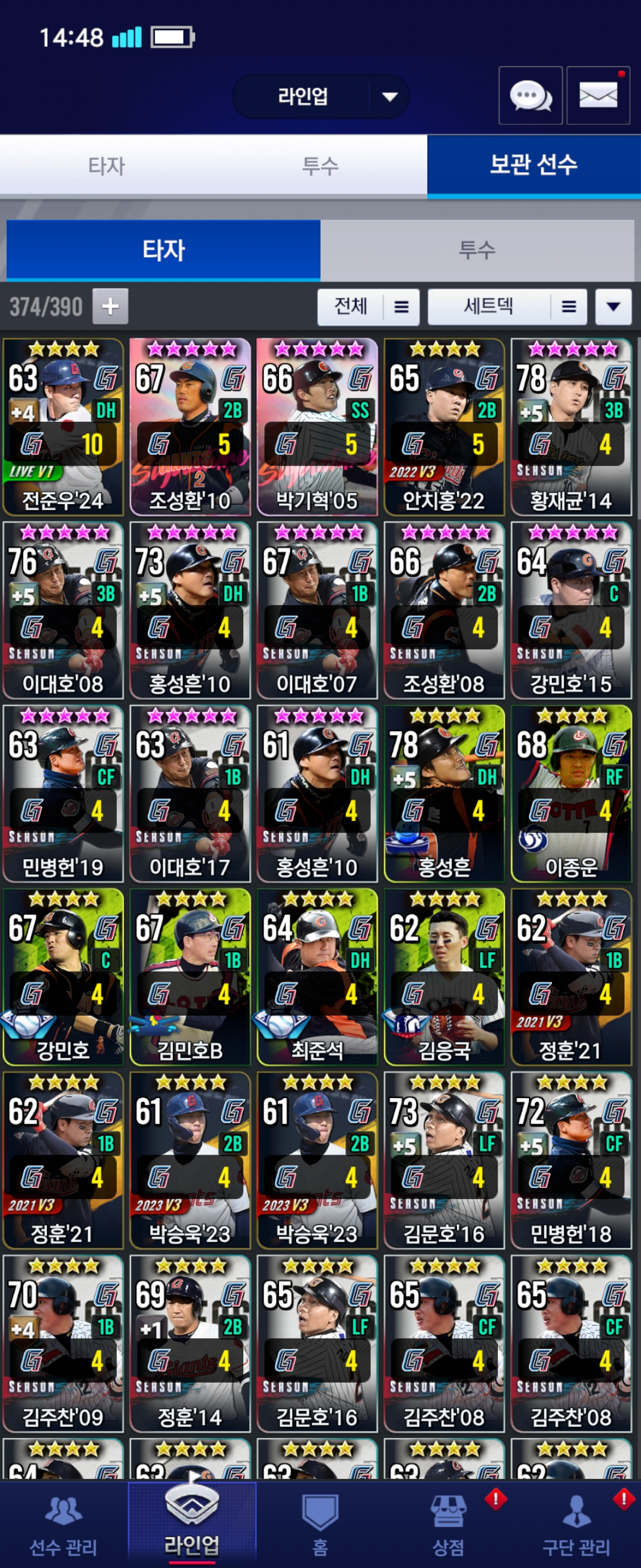Switch to the top 투수 tab
Viewport: 641px width, 1568px height.
(320, 166)
